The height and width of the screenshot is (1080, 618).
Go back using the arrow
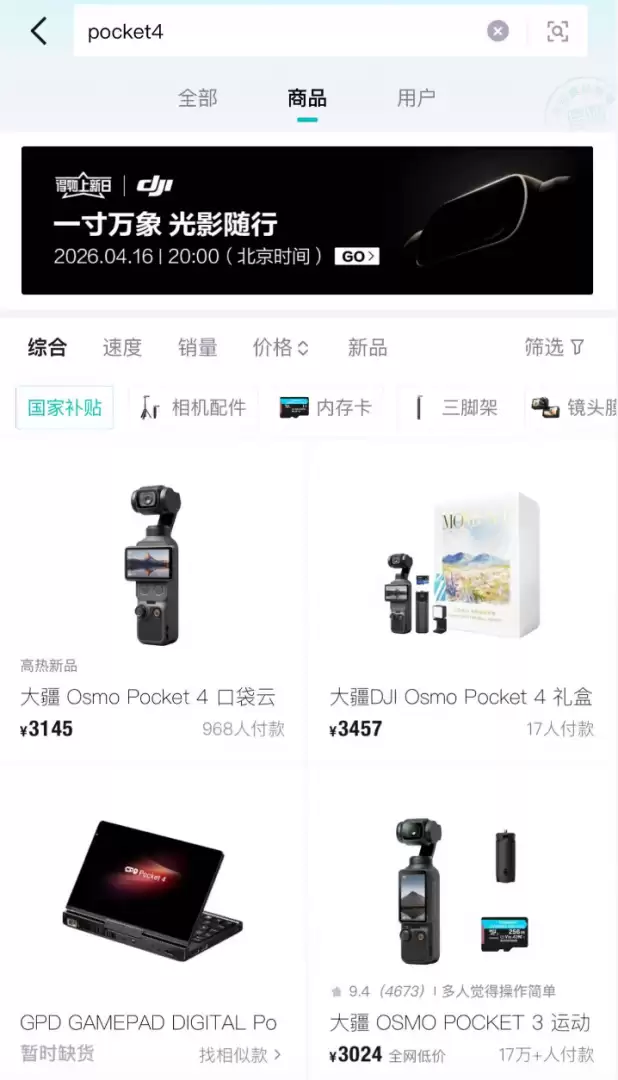click(38, 31)
